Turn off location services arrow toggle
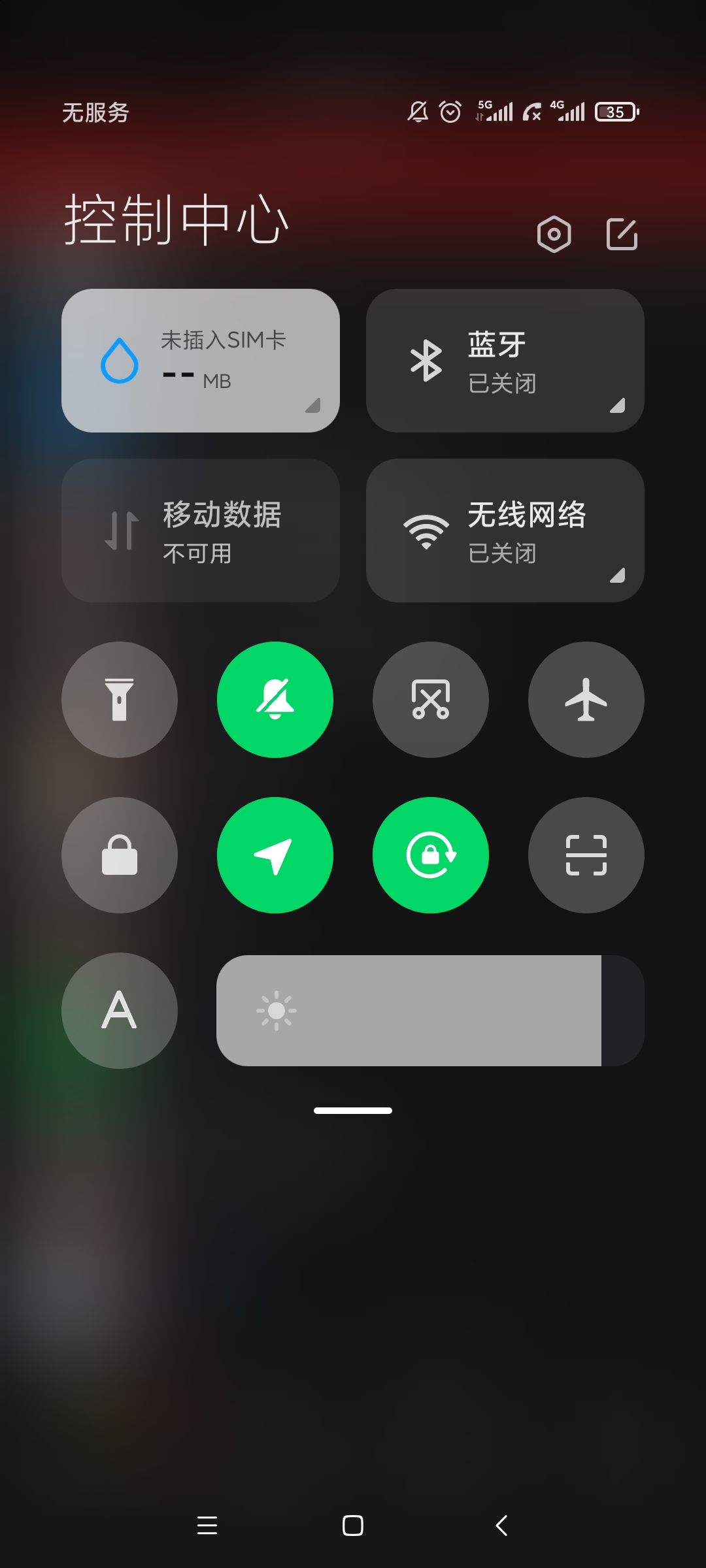The width and height of the screenshot is (706, 1568). tap(275, 855)
